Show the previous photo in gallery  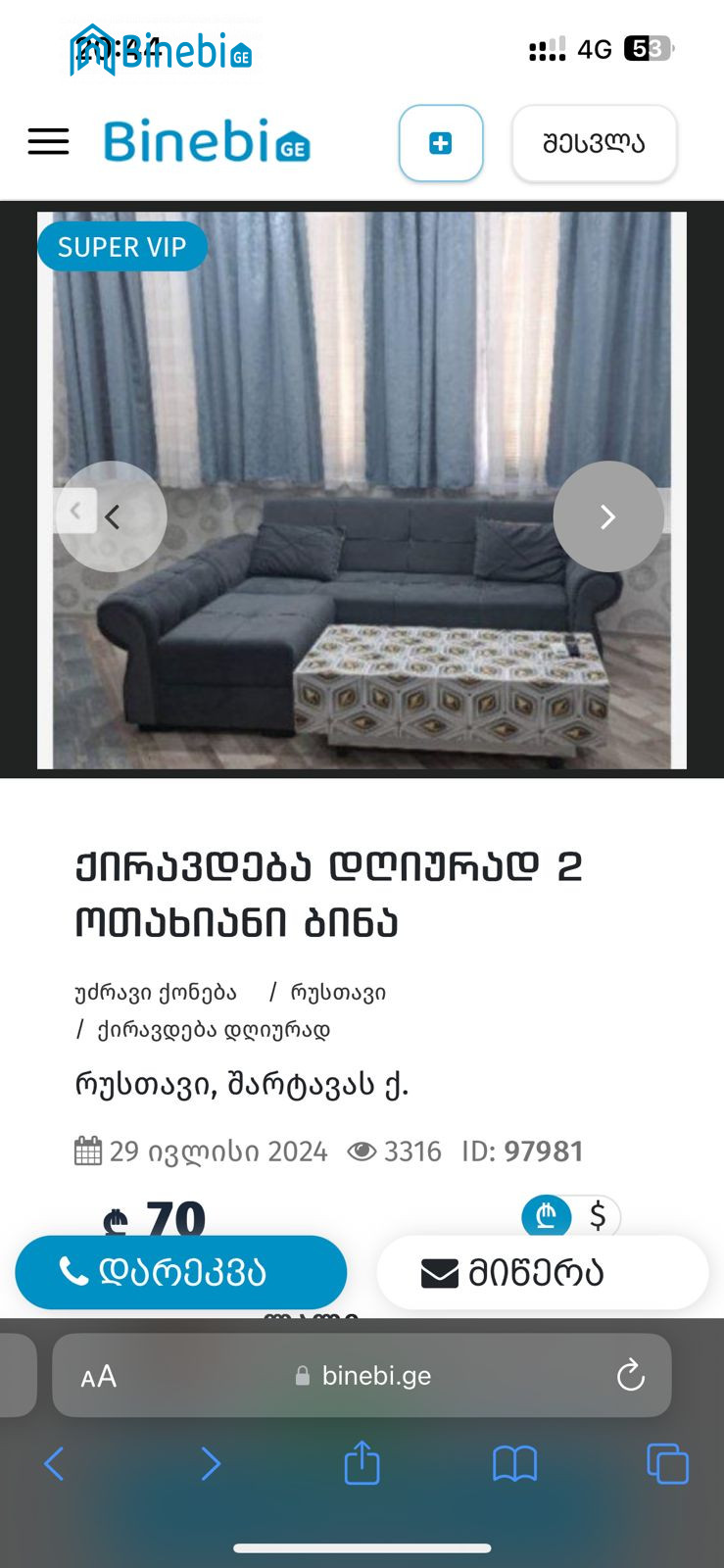[x=112, y=516]
